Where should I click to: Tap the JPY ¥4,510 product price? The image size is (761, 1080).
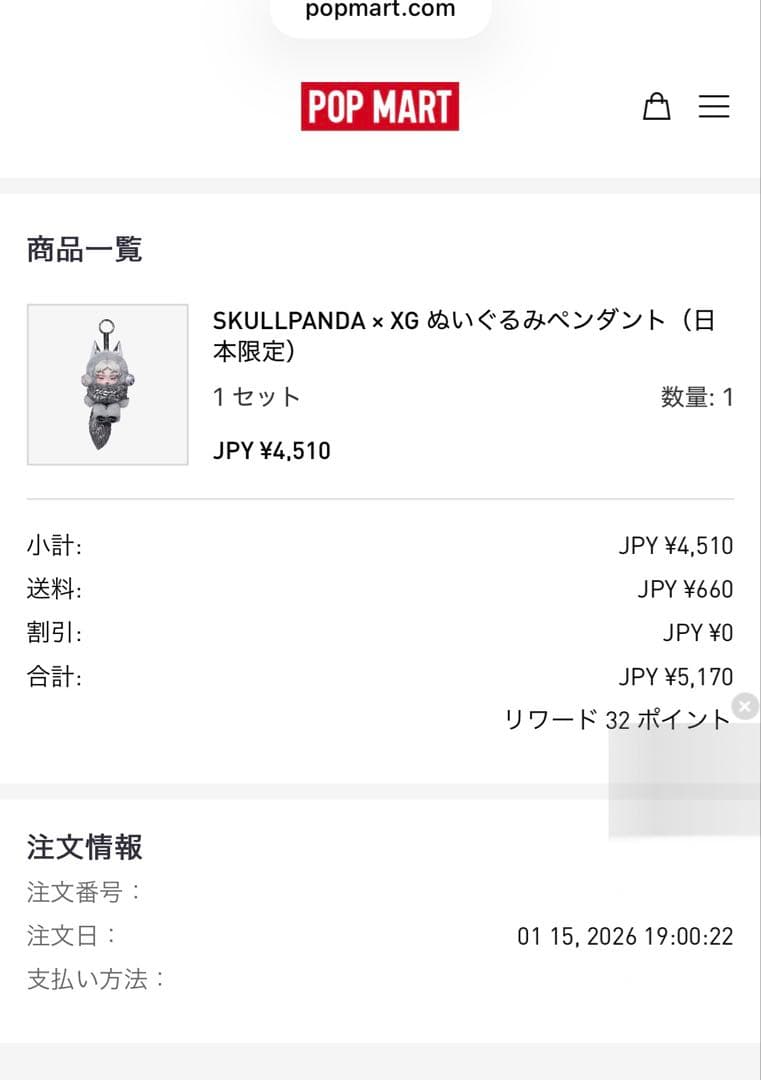click(273, 450)
